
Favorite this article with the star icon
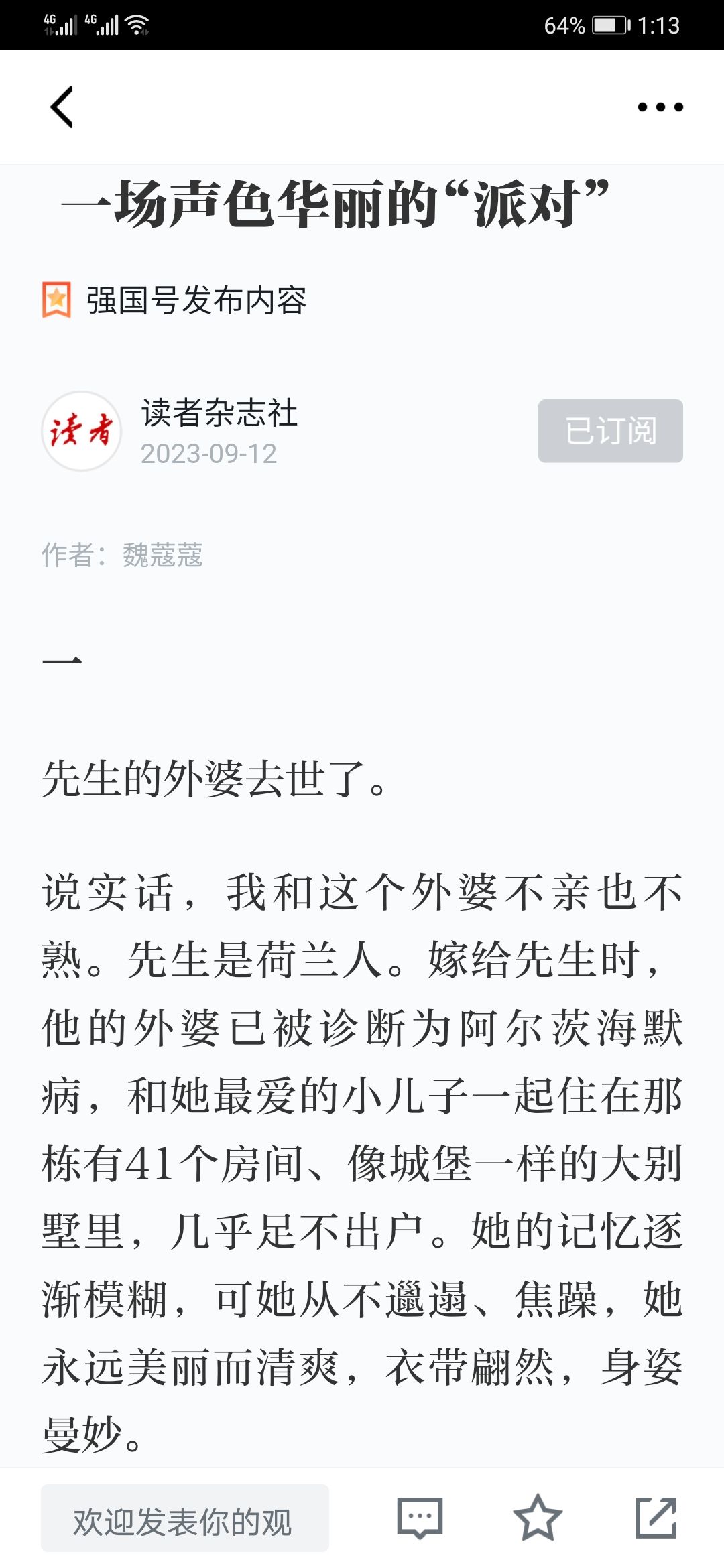537,1518
